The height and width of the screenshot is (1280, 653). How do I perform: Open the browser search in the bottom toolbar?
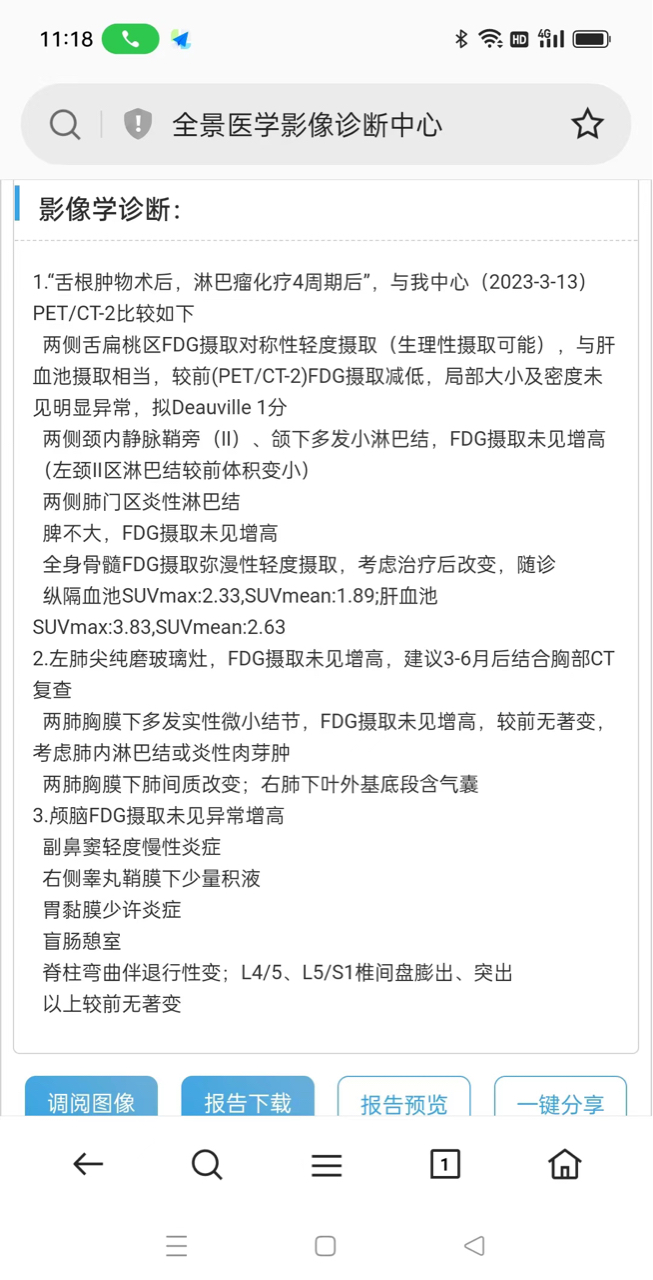(207, 1164)
